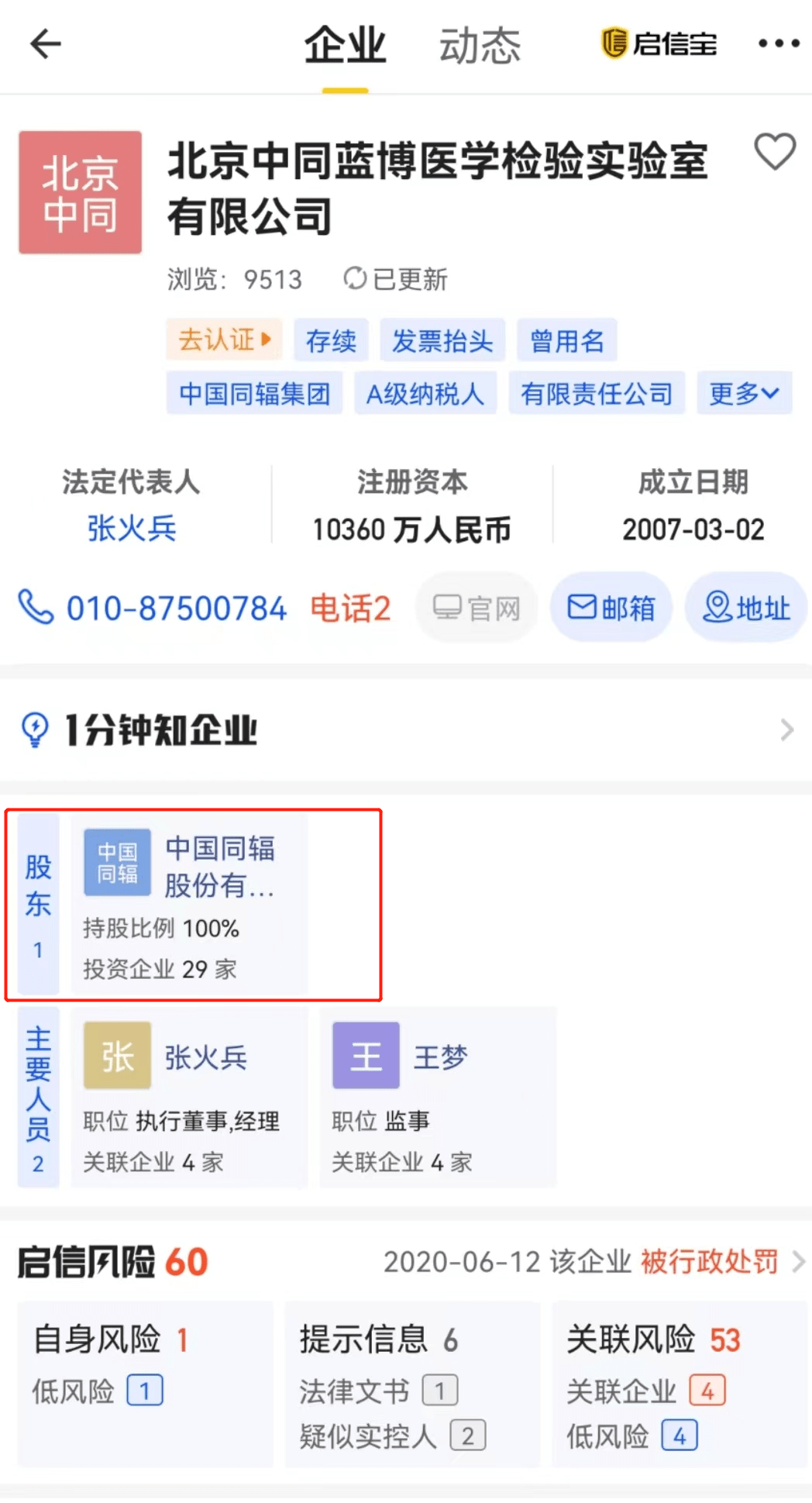812x1503 pixels.
Task: Go back using the top-left arrow
Action: tap(45, 44)
